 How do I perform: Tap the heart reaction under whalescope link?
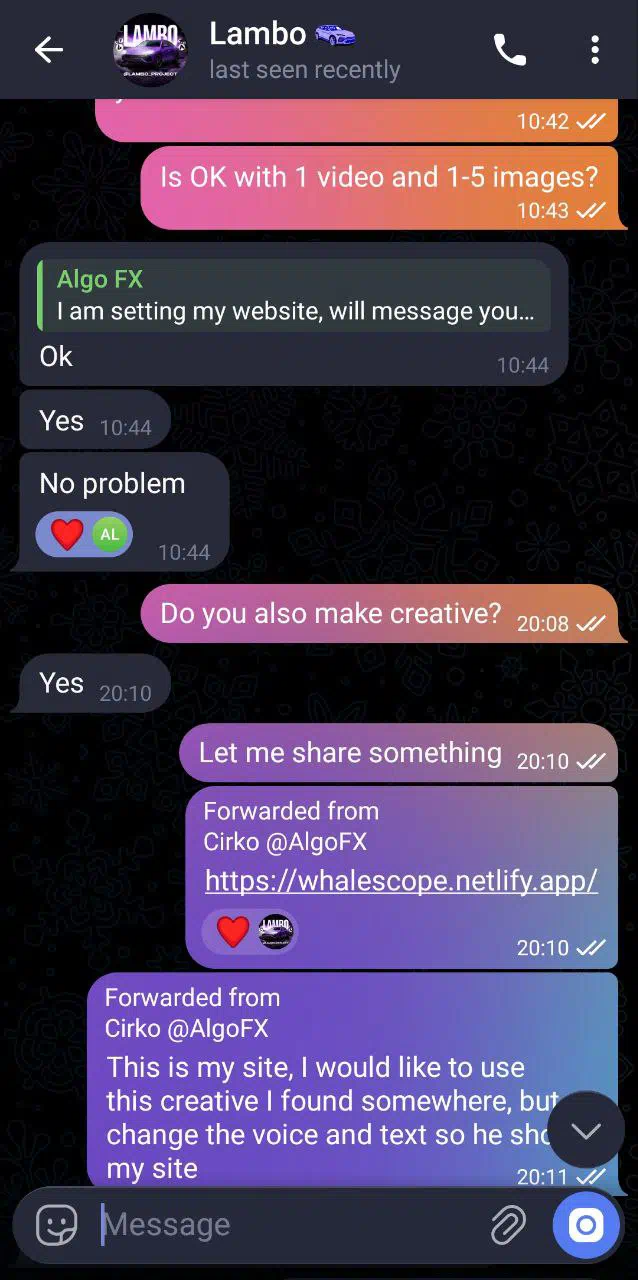pos(233,932)
